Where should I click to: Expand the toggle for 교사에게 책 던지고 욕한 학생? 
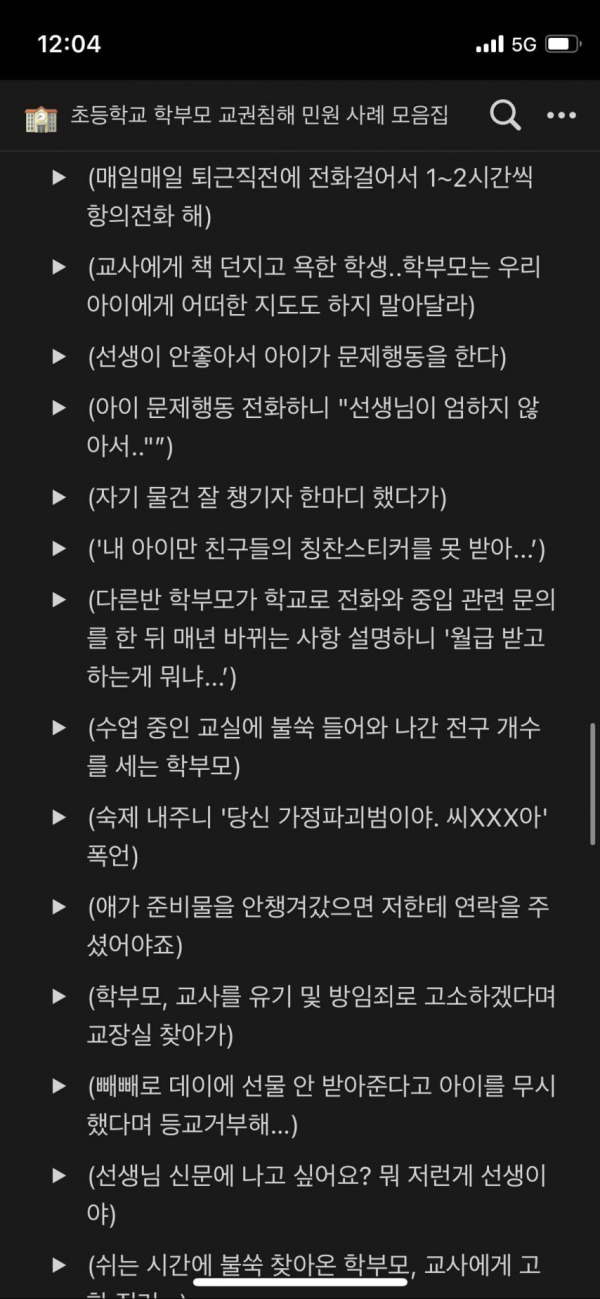pos(59,267)
